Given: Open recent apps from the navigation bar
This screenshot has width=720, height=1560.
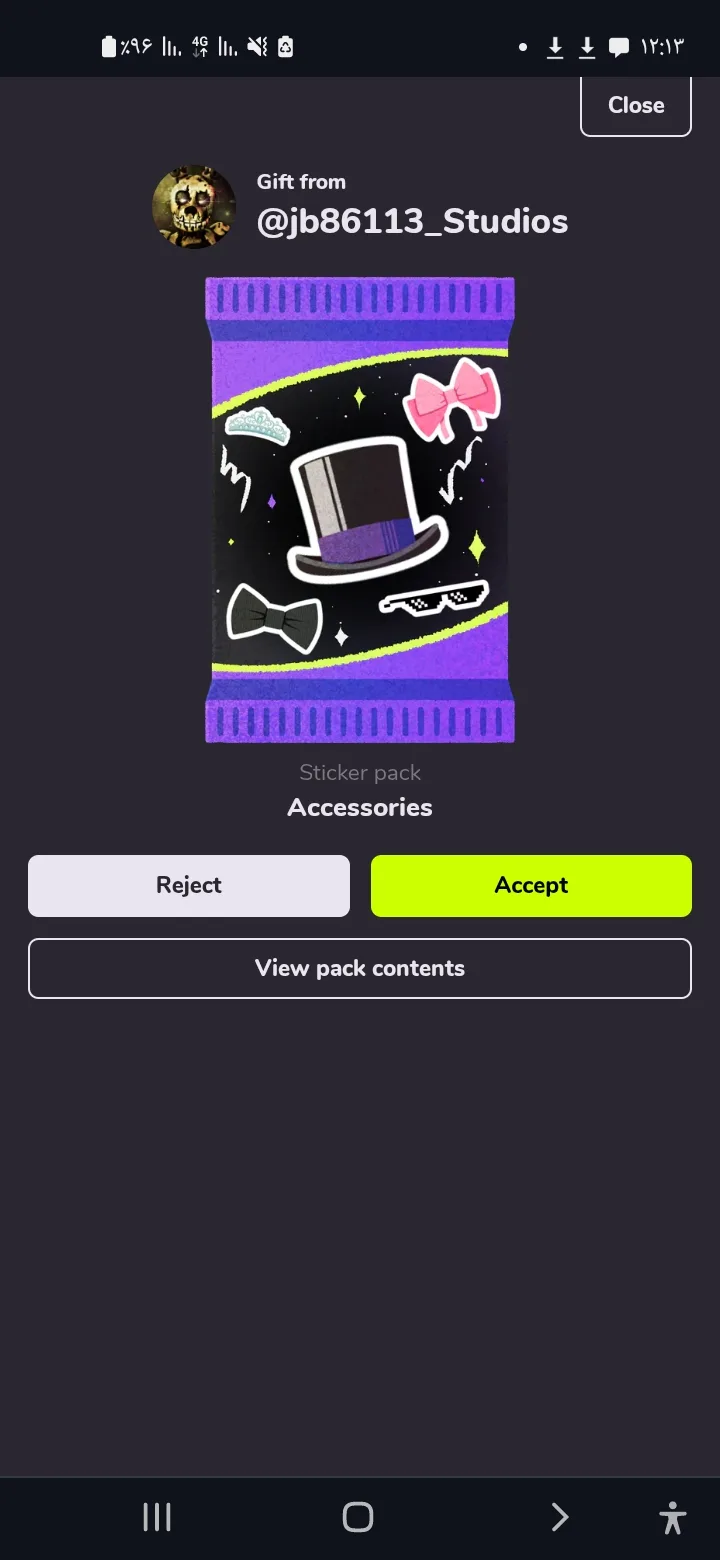Looking at the screenshot, I should tap(157, 1517).
